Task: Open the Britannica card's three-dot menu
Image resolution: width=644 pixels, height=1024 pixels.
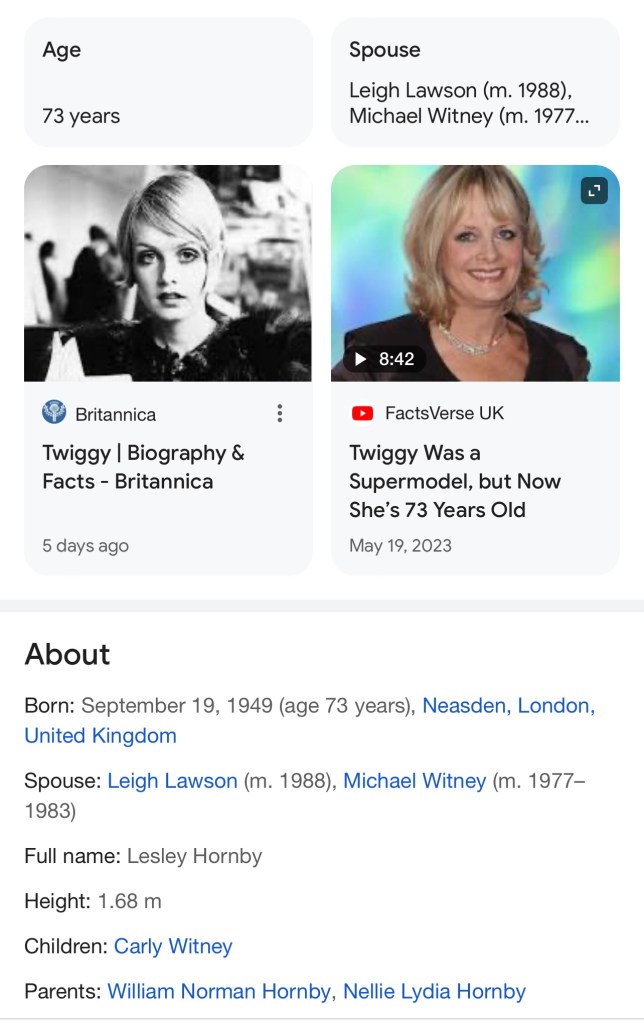Action: 280,413
